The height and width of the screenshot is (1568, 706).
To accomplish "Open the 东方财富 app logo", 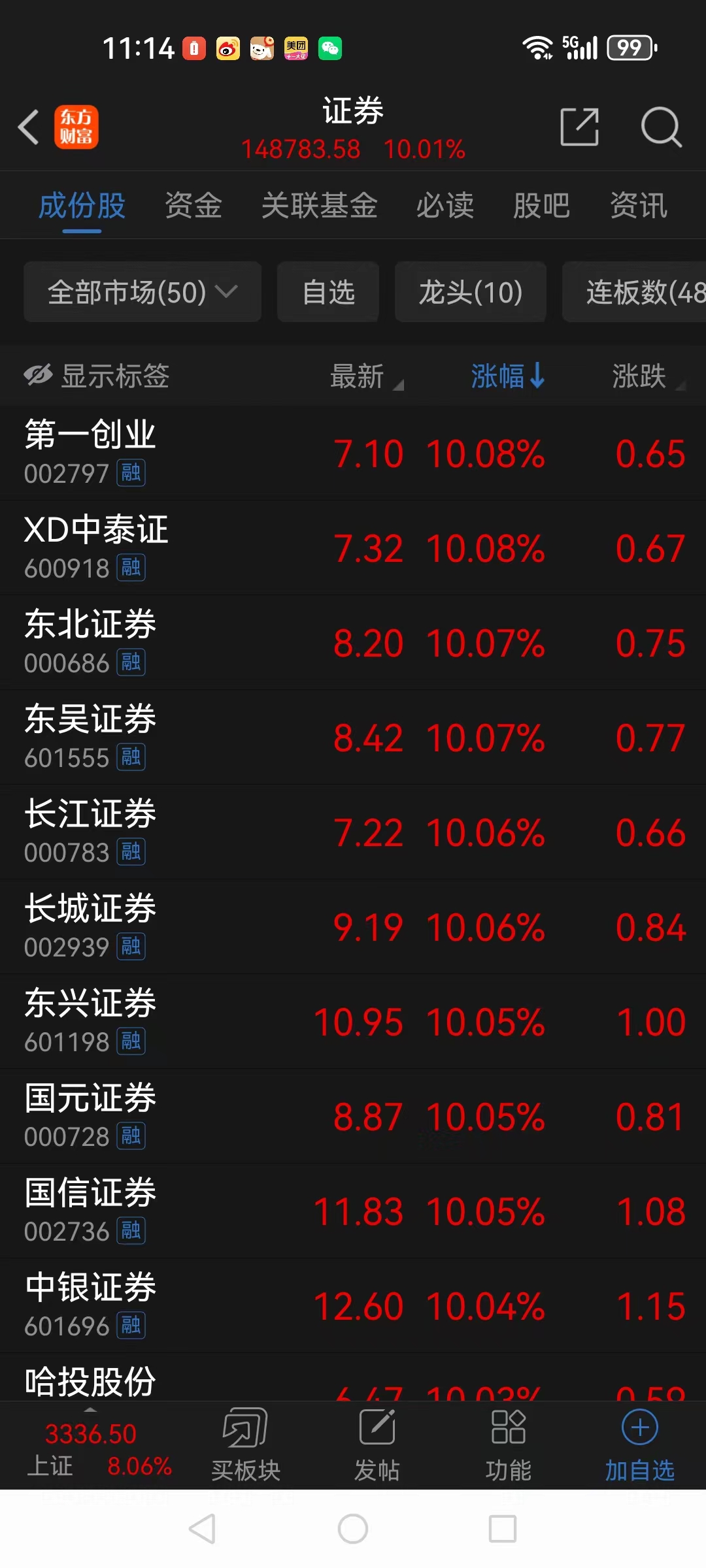I will pos(76,127).
